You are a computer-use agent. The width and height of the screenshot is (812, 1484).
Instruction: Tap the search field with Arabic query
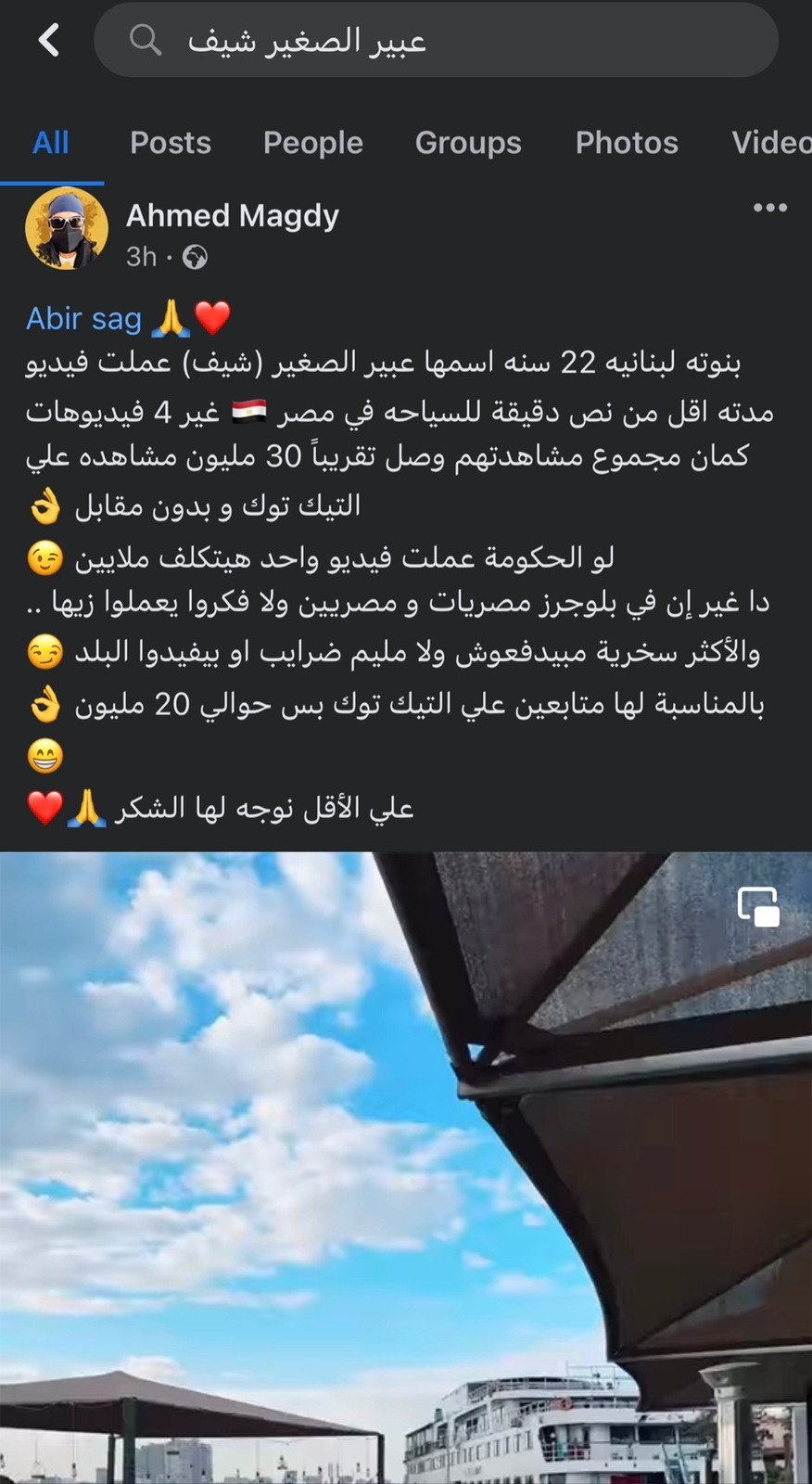(x=436, y=40)
